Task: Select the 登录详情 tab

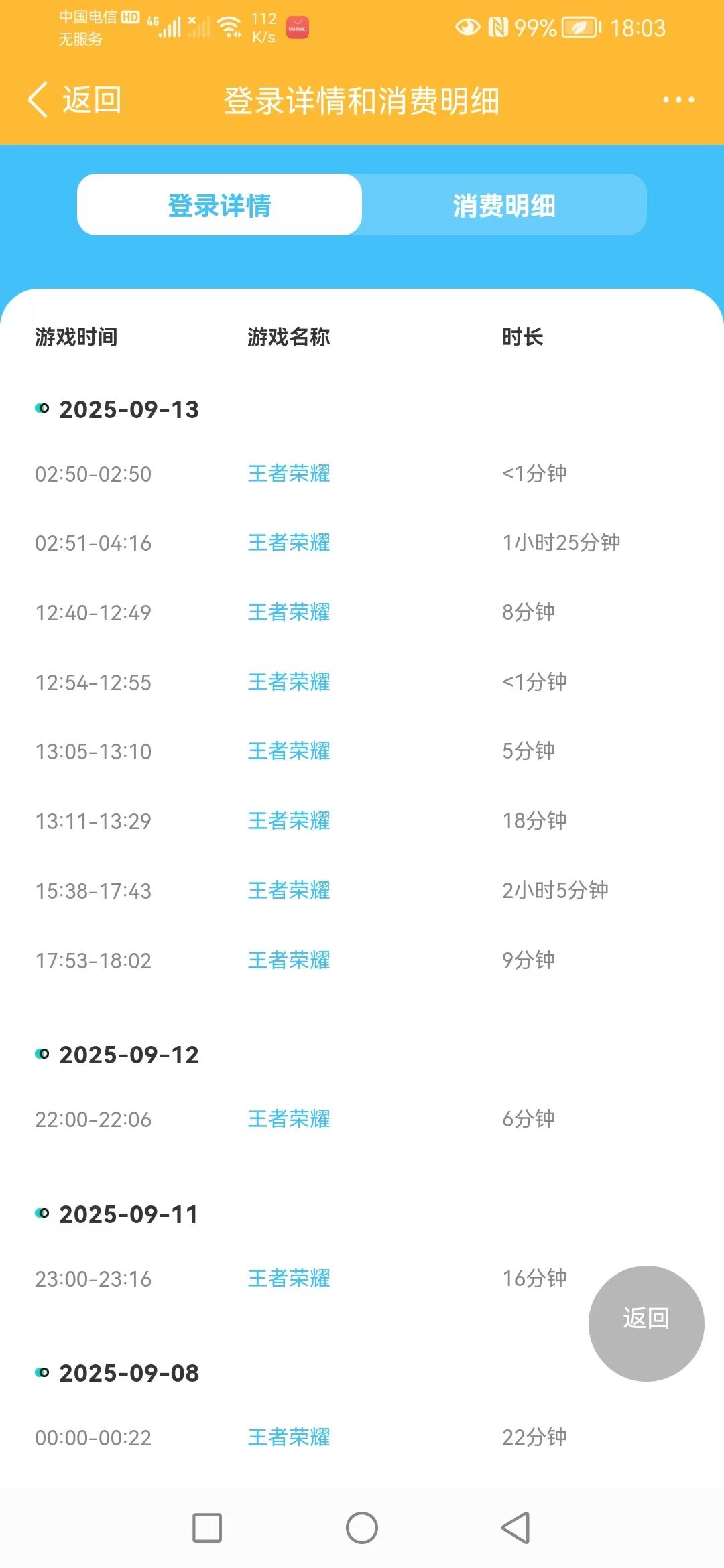Action: click(x=220, y=205)
